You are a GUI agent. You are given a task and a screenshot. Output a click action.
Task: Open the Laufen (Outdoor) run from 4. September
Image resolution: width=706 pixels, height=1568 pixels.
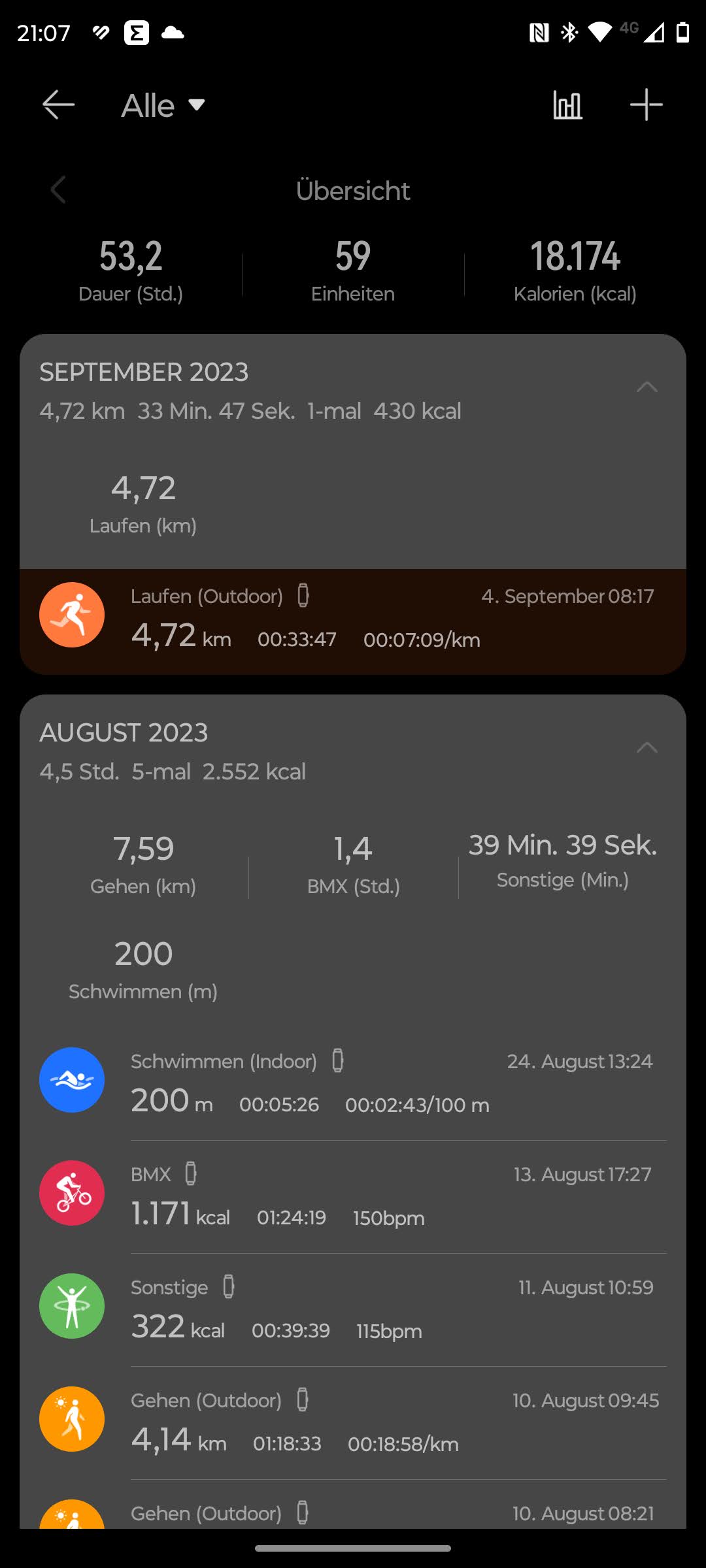(353, 621)
